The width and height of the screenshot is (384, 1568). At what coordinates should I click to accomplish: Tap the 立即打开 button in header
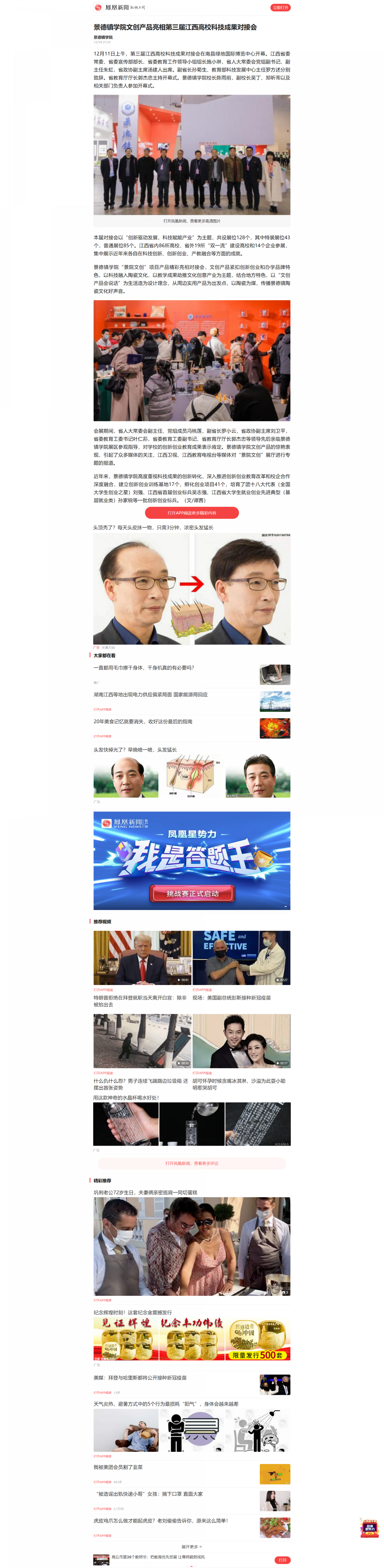(x=280, y=8)
